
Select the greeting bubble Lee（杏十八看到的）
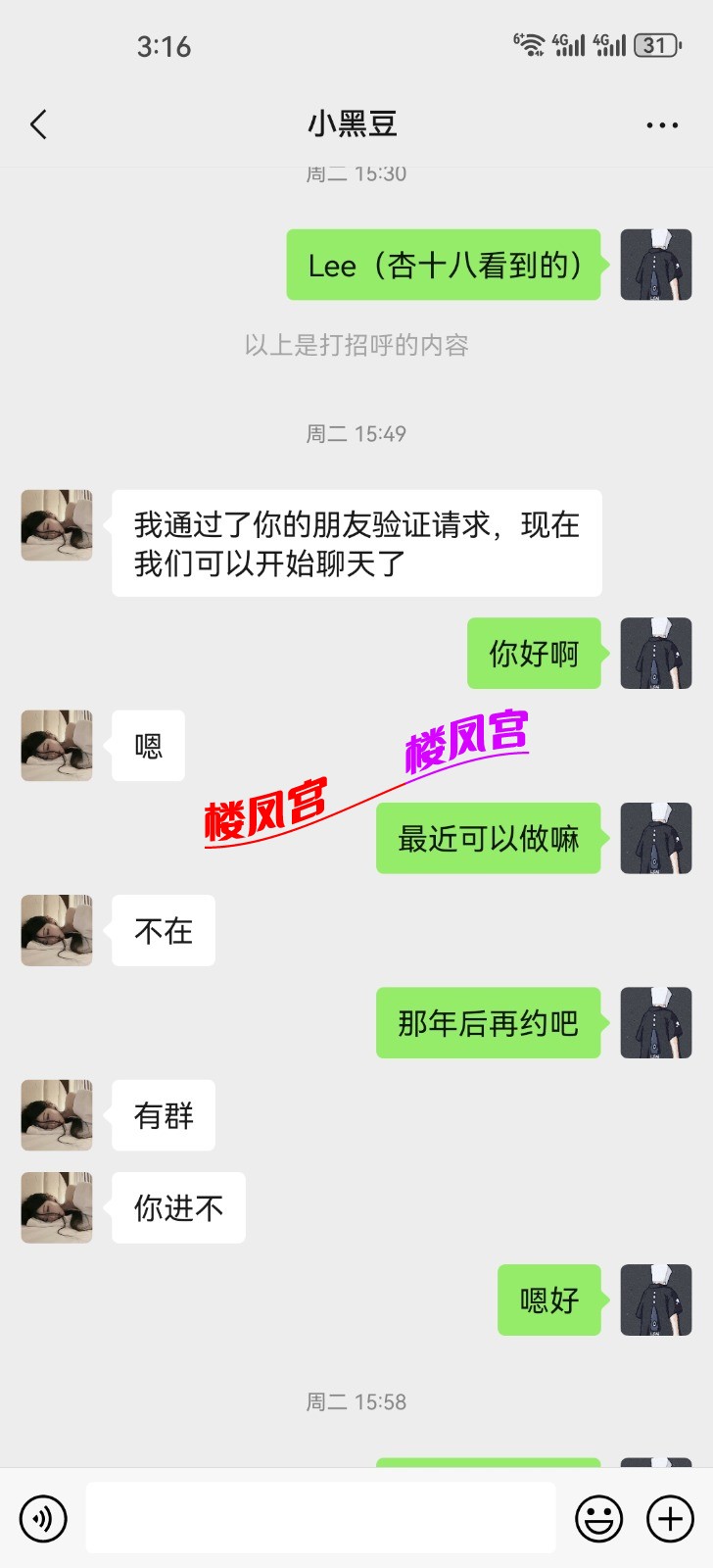pos(444,265)
